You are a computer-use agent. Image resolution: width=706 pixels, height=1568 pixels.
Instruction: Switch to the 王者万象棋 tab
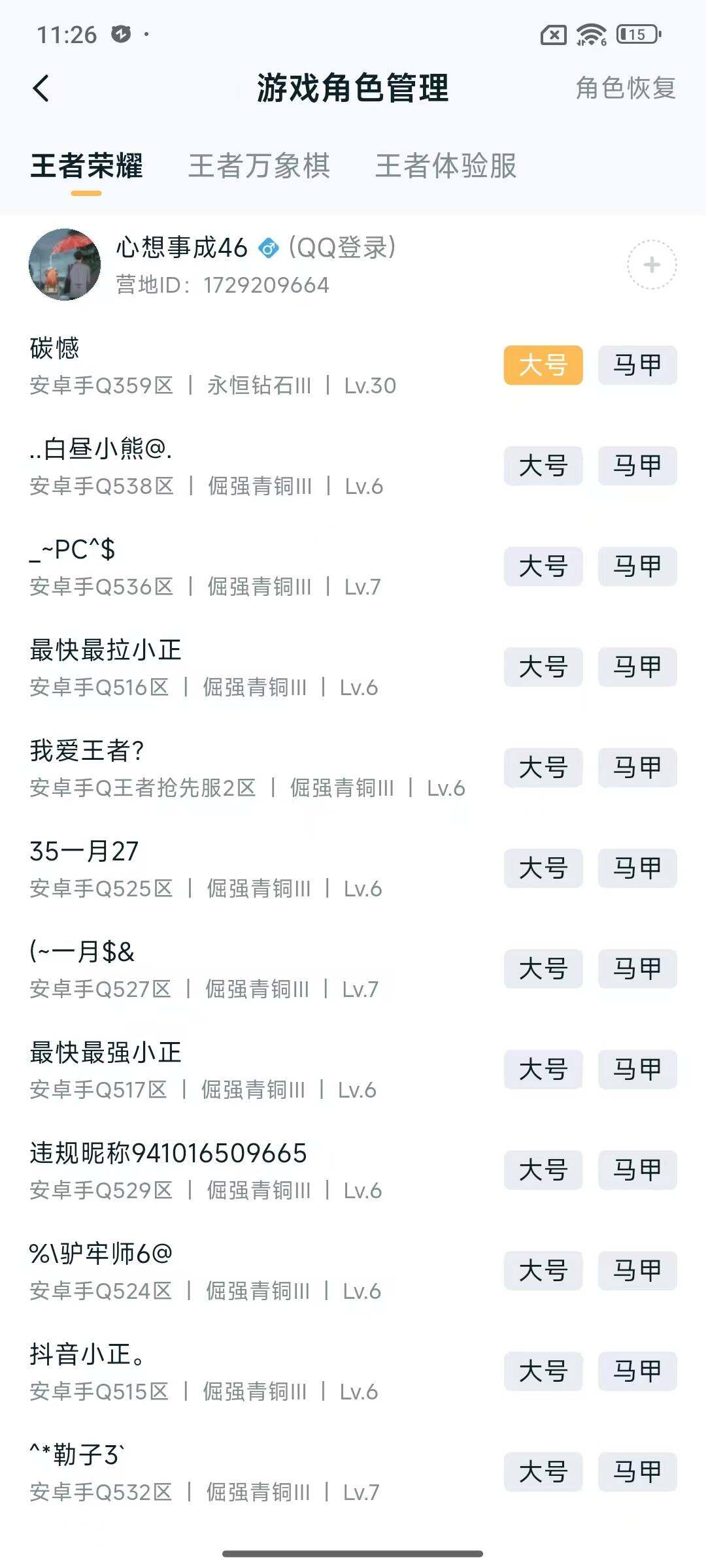[x=260, y=167]
